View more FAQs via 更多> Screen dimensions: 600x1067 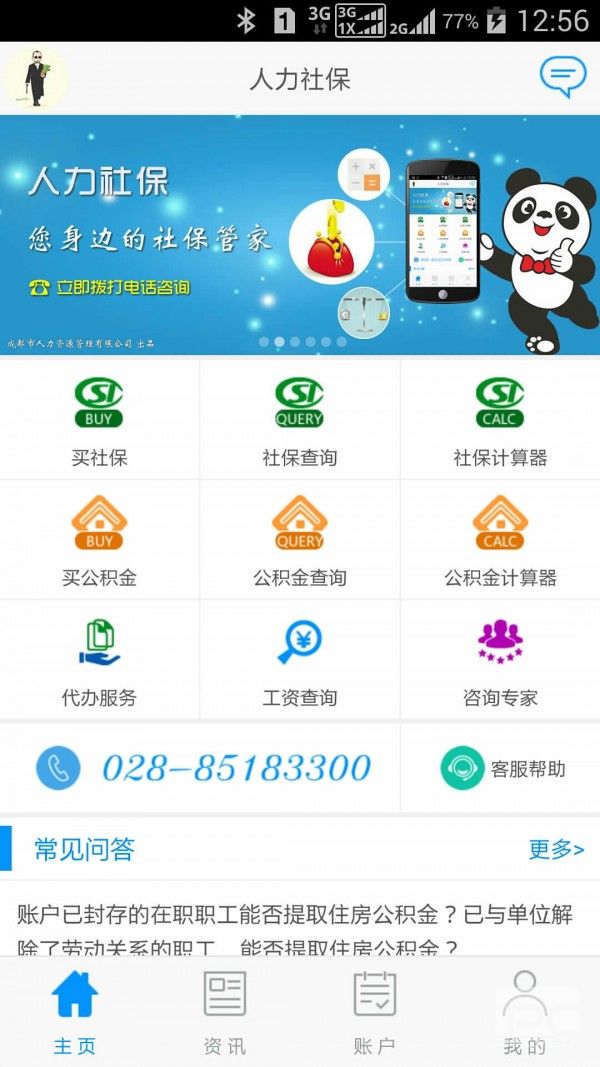[556, 850]
